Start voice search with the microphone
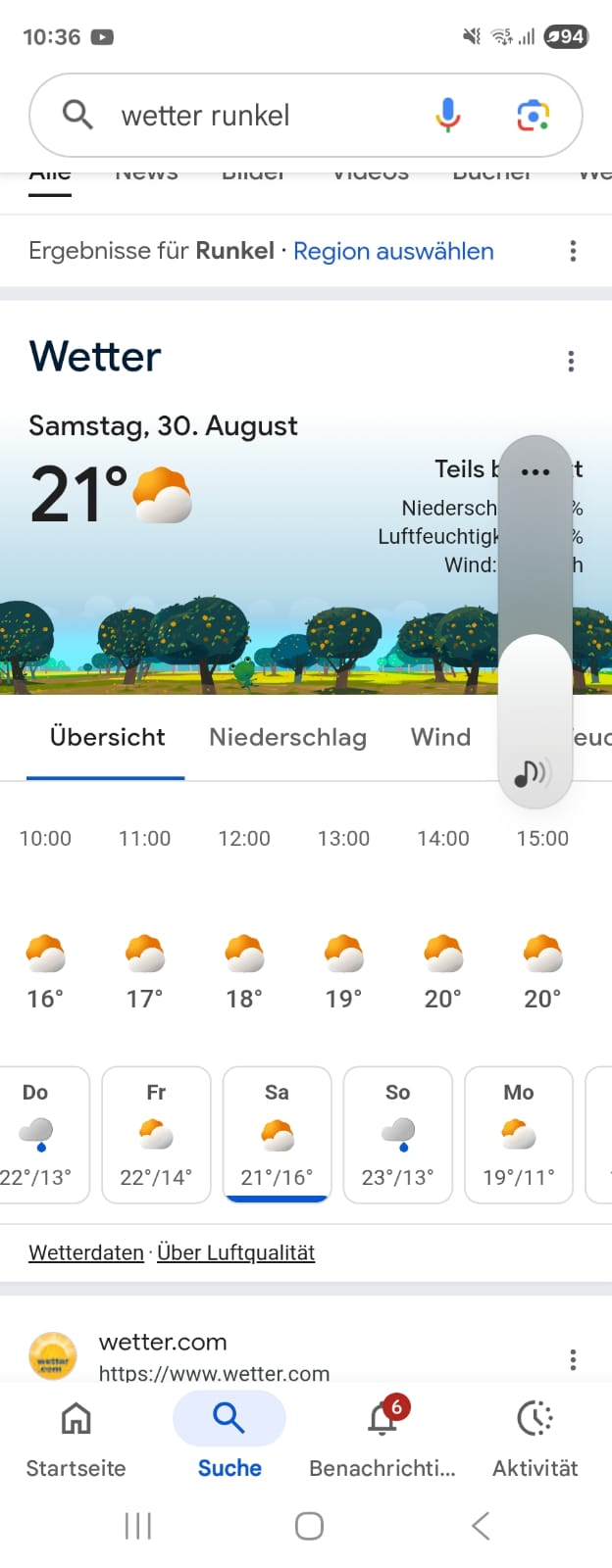 pos(447,116)
